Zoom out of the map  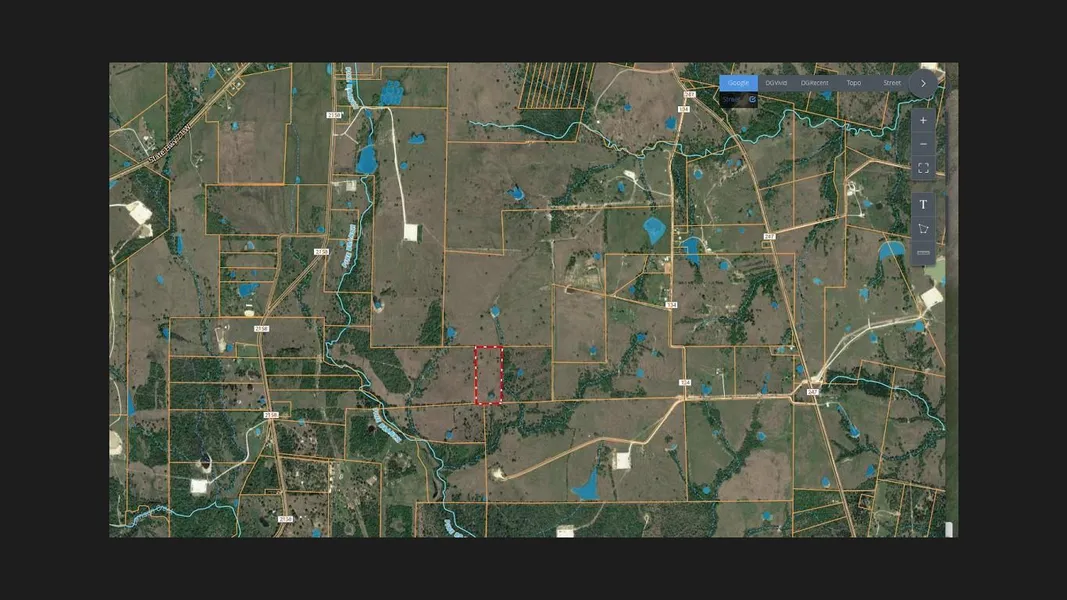[x=923, y=144]
